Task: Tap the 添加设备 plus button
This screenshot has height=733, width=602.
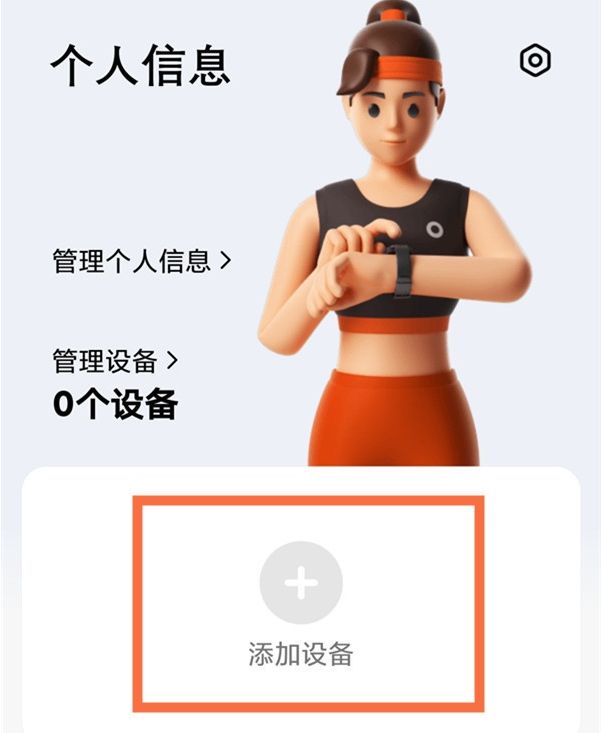Action: coord(301,584)
